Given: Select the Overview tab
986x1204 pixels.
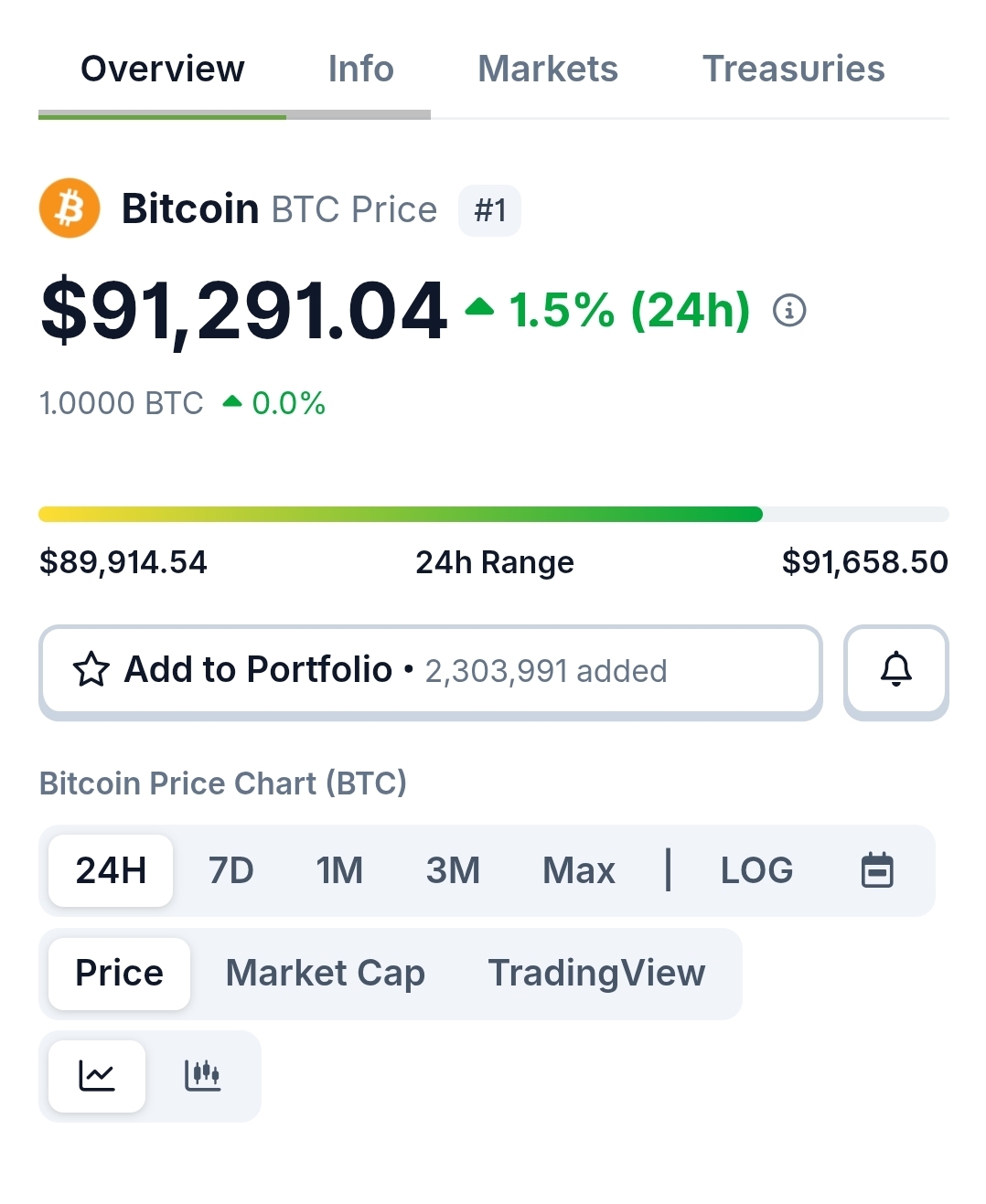Looking at the screenshot, I should tap(163, 69).
